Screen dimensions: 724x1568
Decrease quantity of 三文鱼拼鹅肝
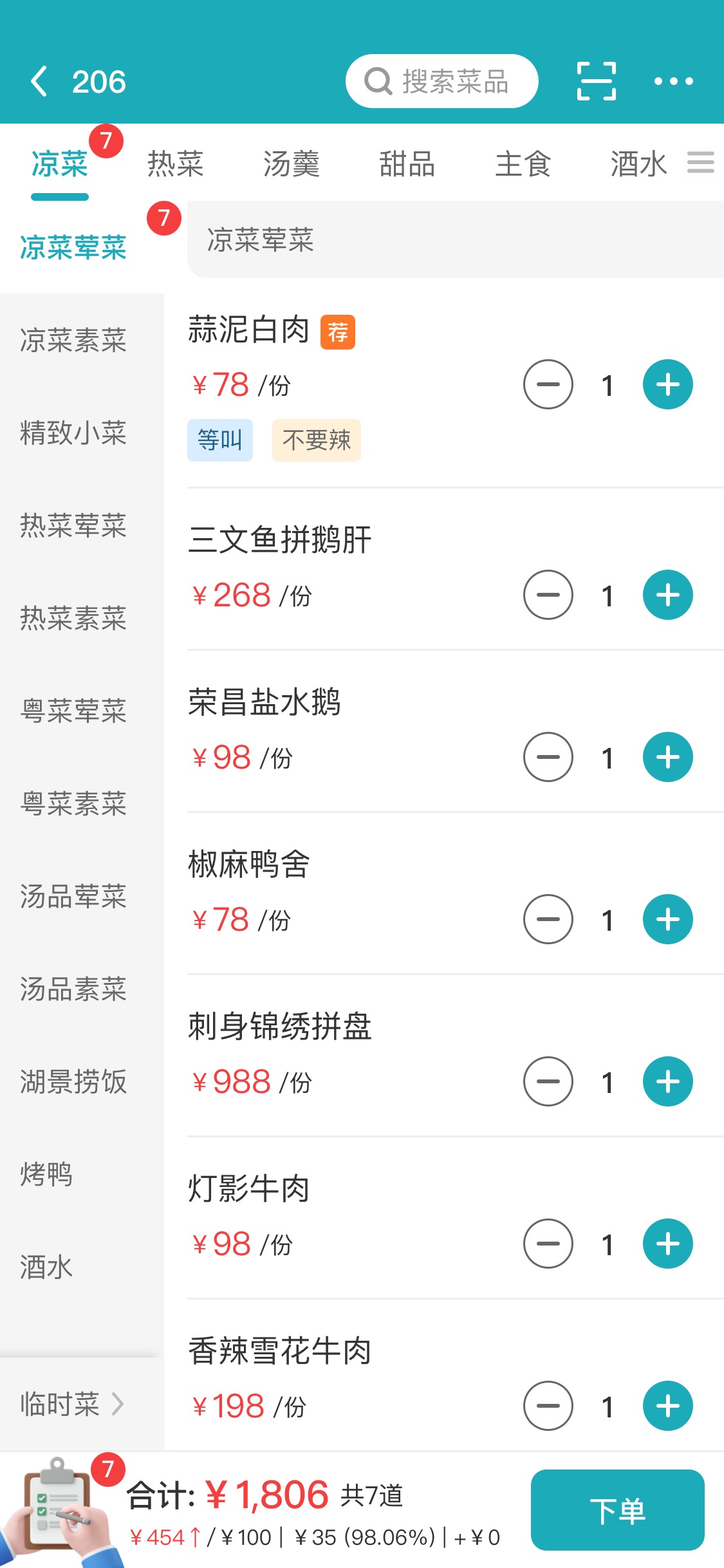[x=548, y=595]
